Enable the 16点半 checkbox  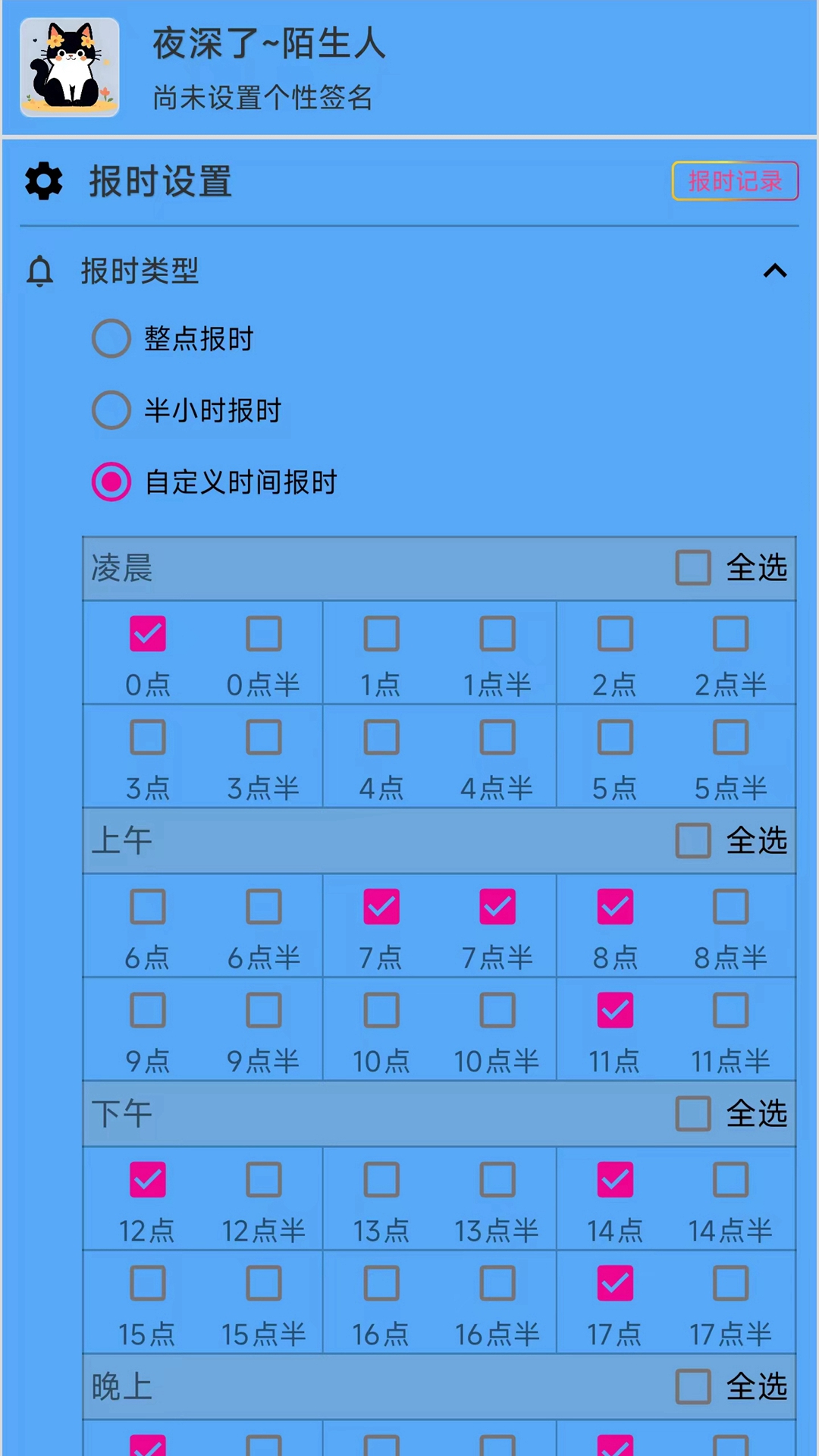click(498, 1284)
